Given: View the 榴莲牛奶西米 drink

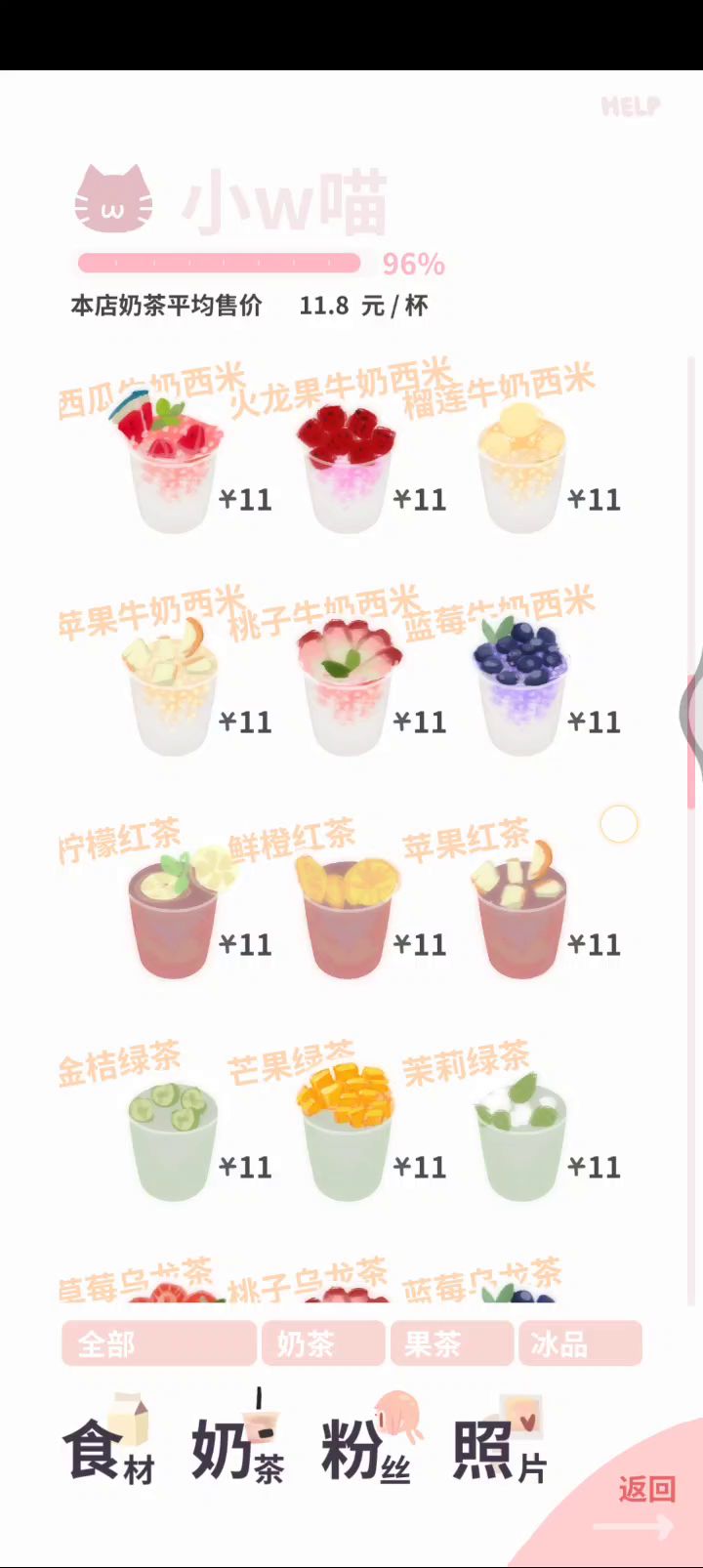Looking at the screenshot, I should pos(522,467).
